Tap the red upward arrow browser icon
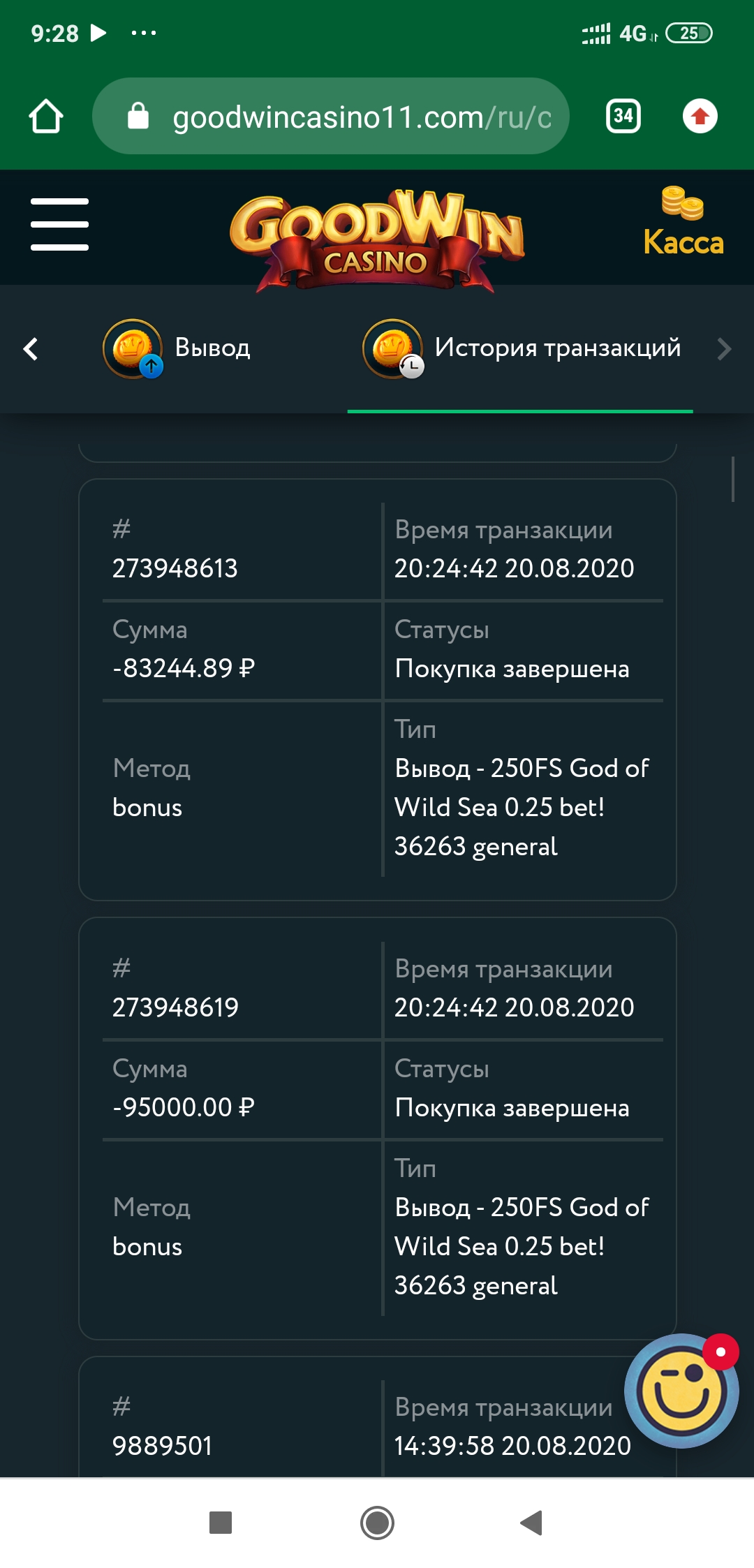Screen dimensions: 754x1568 point(700,116)
